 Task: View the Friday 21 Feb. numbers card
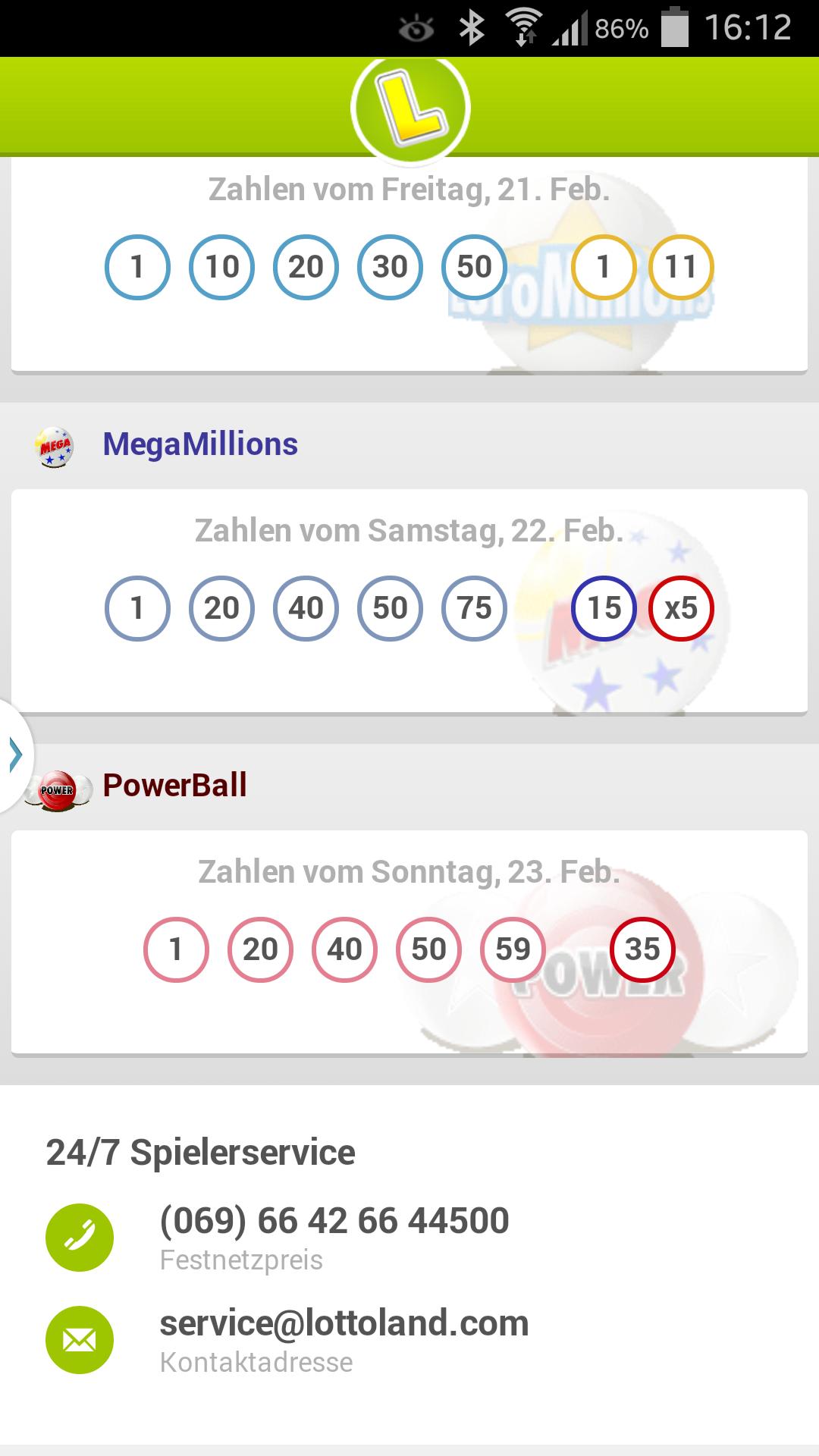tap(409, 265)
